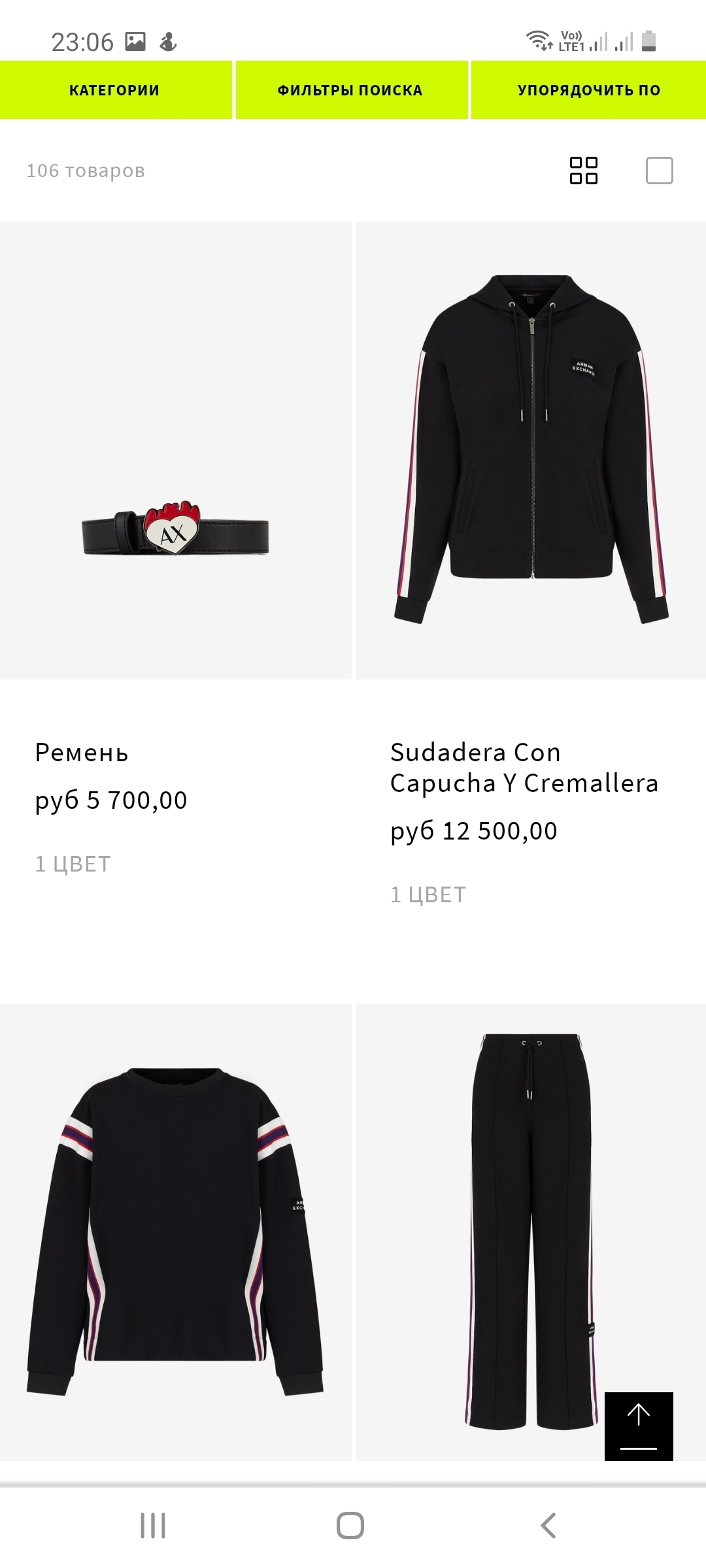Open the Категории menu
This screenshot has width=706, height=1568.
(115, 90)
